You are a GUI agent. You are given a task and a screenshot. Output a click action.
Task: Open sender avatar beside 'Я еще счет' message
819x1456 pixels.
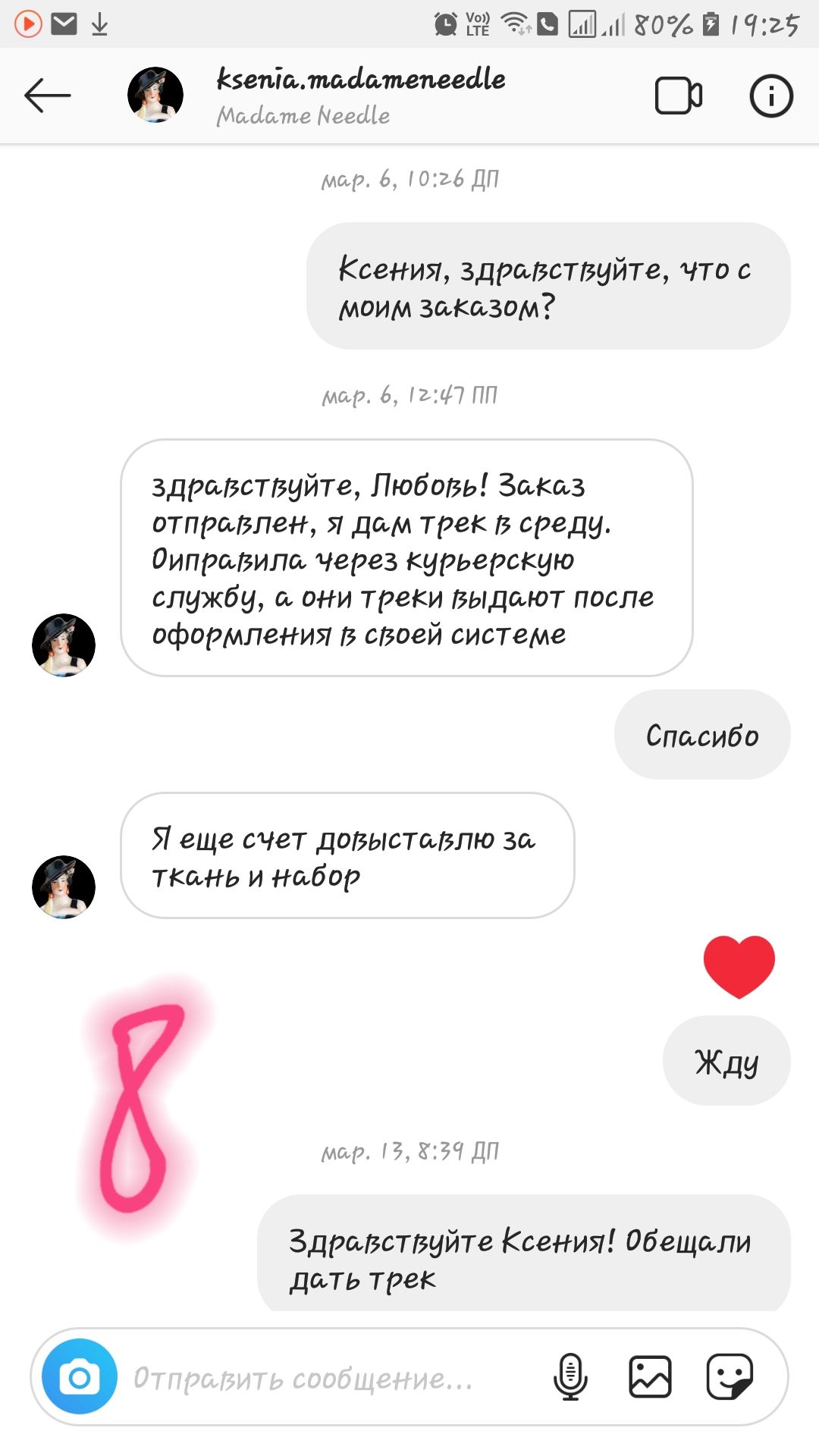click(64, 887)
